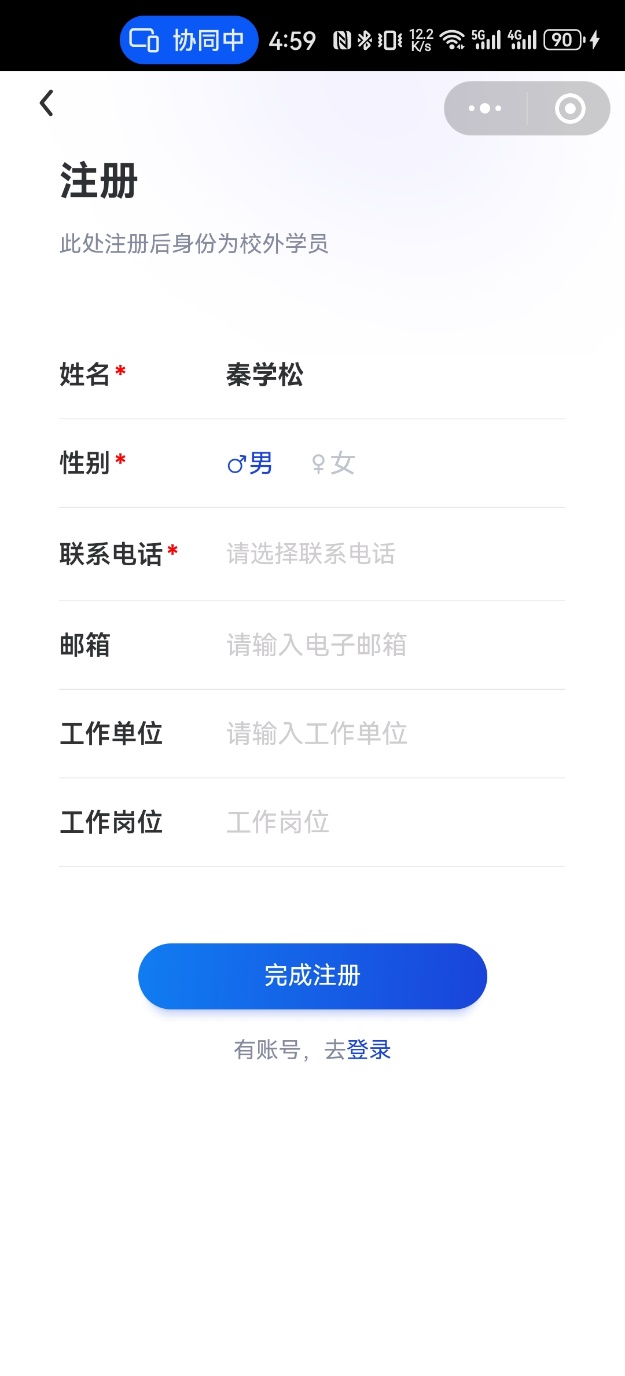Select 女 as gender
Screen dimensions: 625x1376
(x=333, y=463)
